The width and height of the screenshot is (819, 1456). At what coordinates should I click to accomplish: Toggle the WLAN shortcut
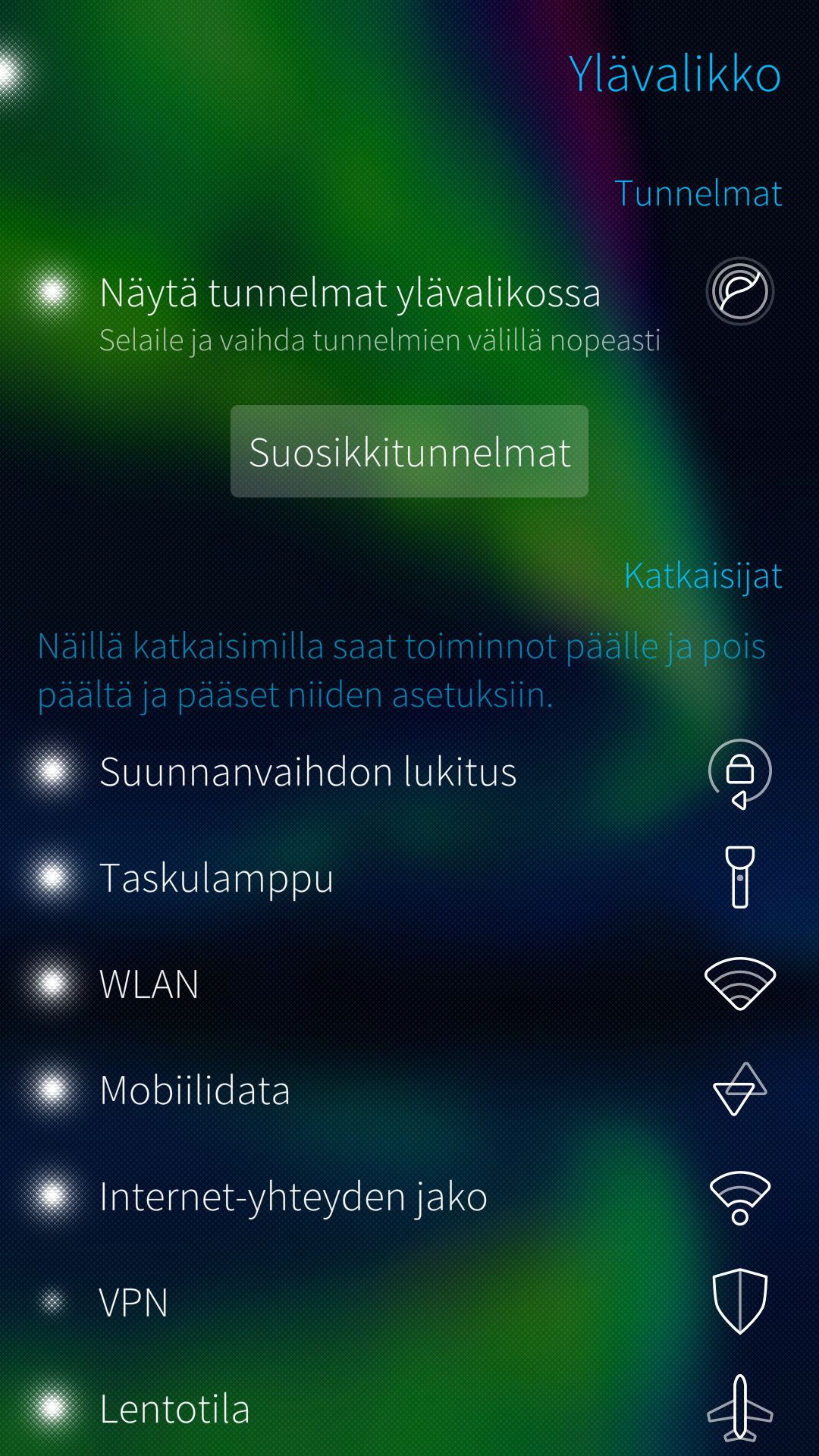pyautogui.click(x=53, y=984)
